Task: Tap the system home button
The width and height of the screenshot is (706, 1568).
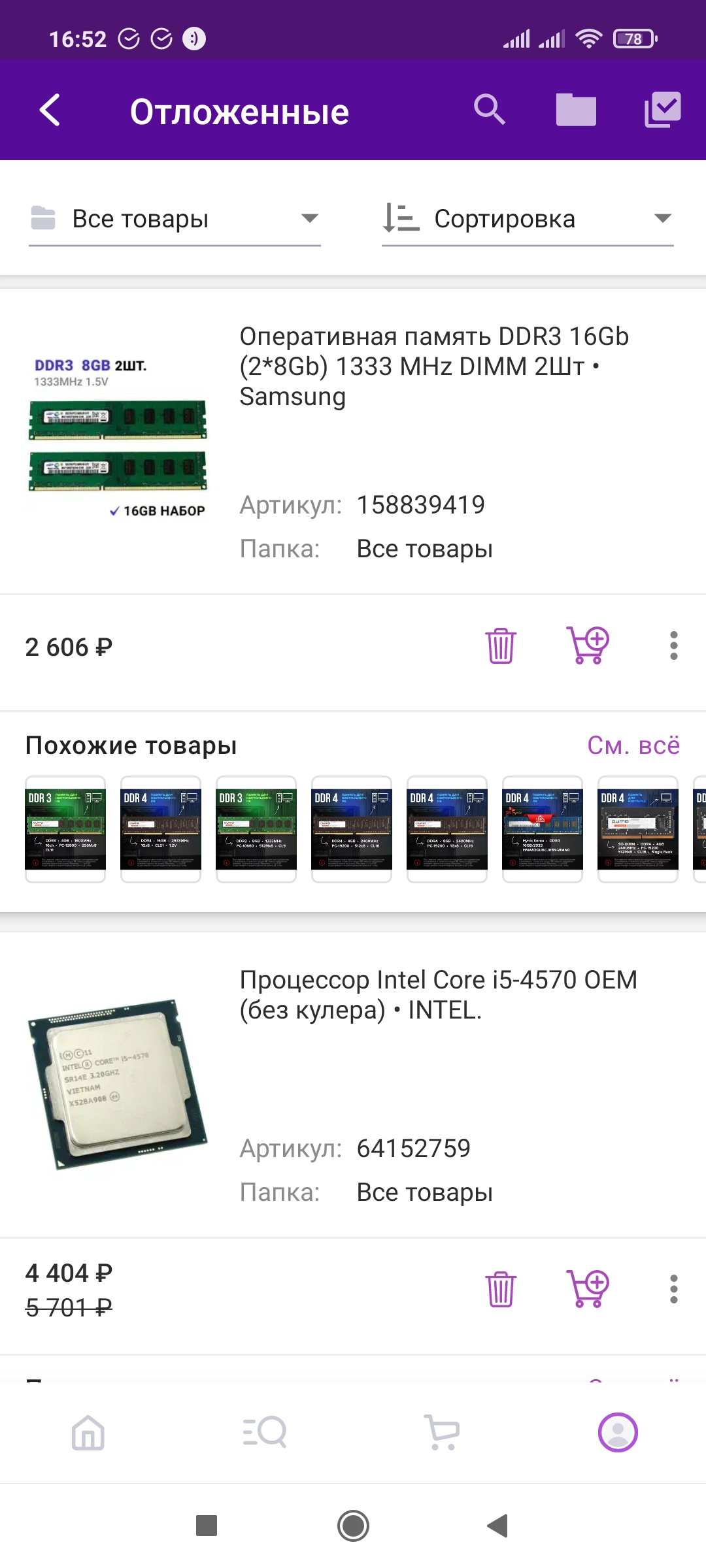Action: tap(353, 1526)
